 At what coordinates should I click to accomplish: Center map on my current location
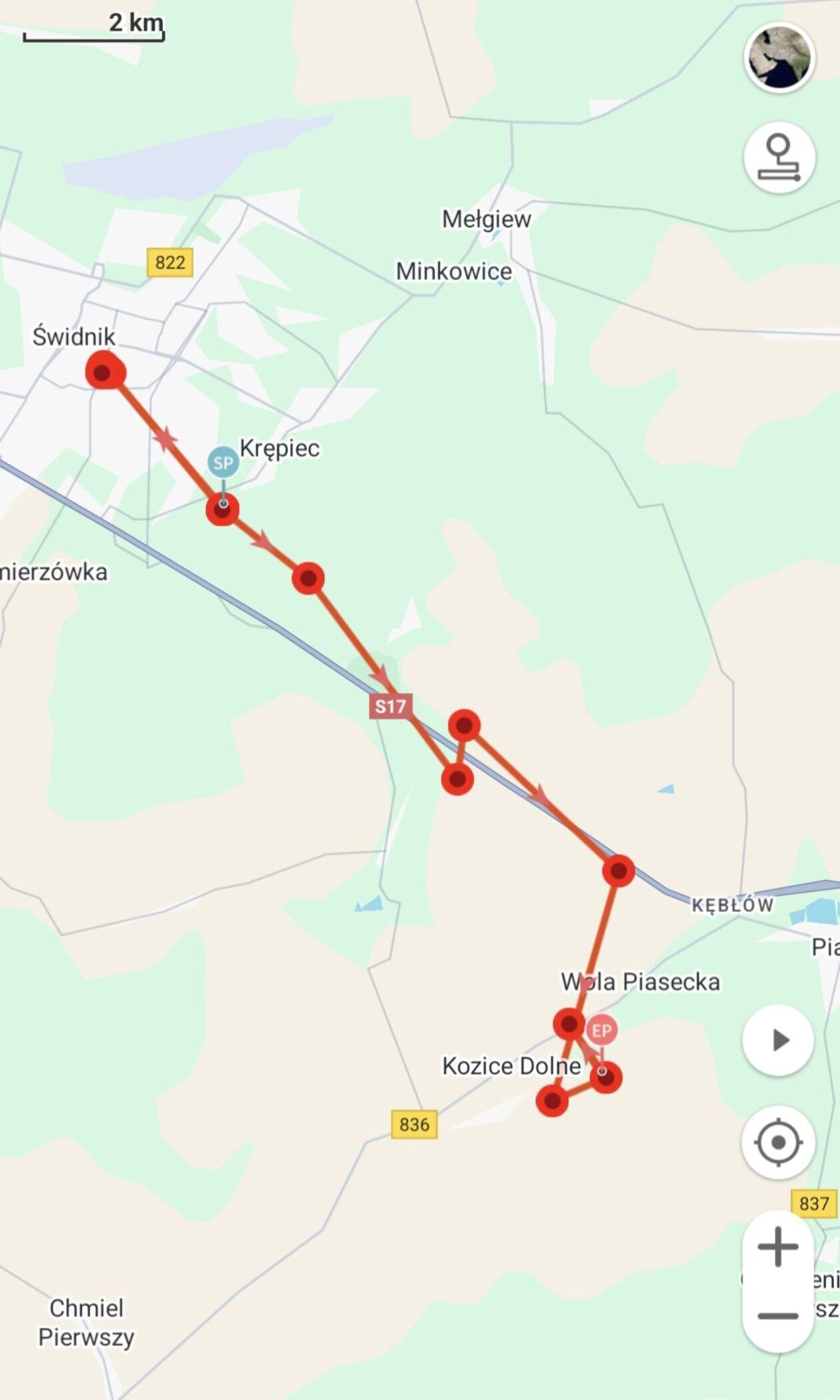[x=778, y=1142]
